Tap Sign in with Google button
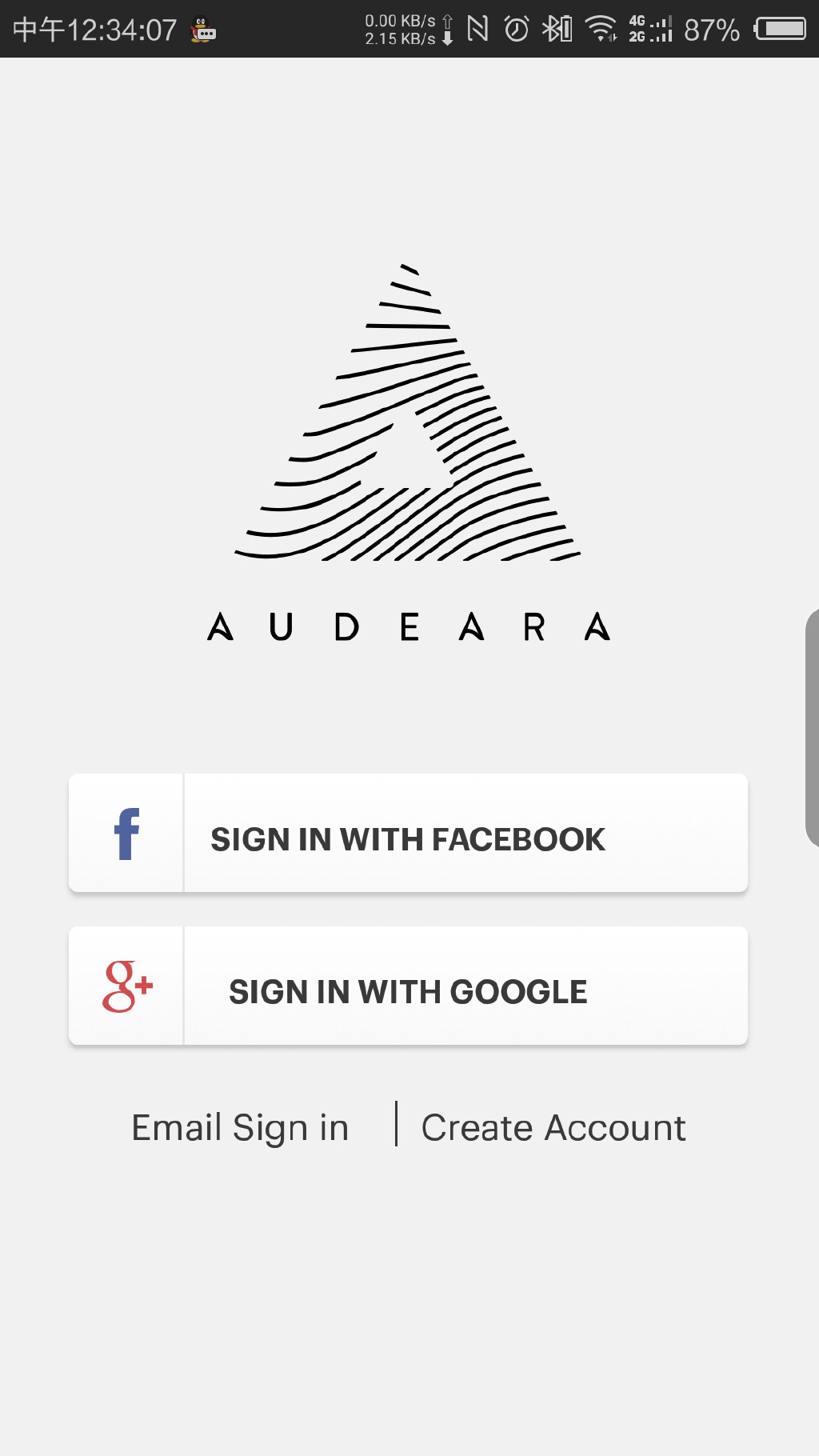The height and width of the screenshot is (1456, 819). pos(408,986)
